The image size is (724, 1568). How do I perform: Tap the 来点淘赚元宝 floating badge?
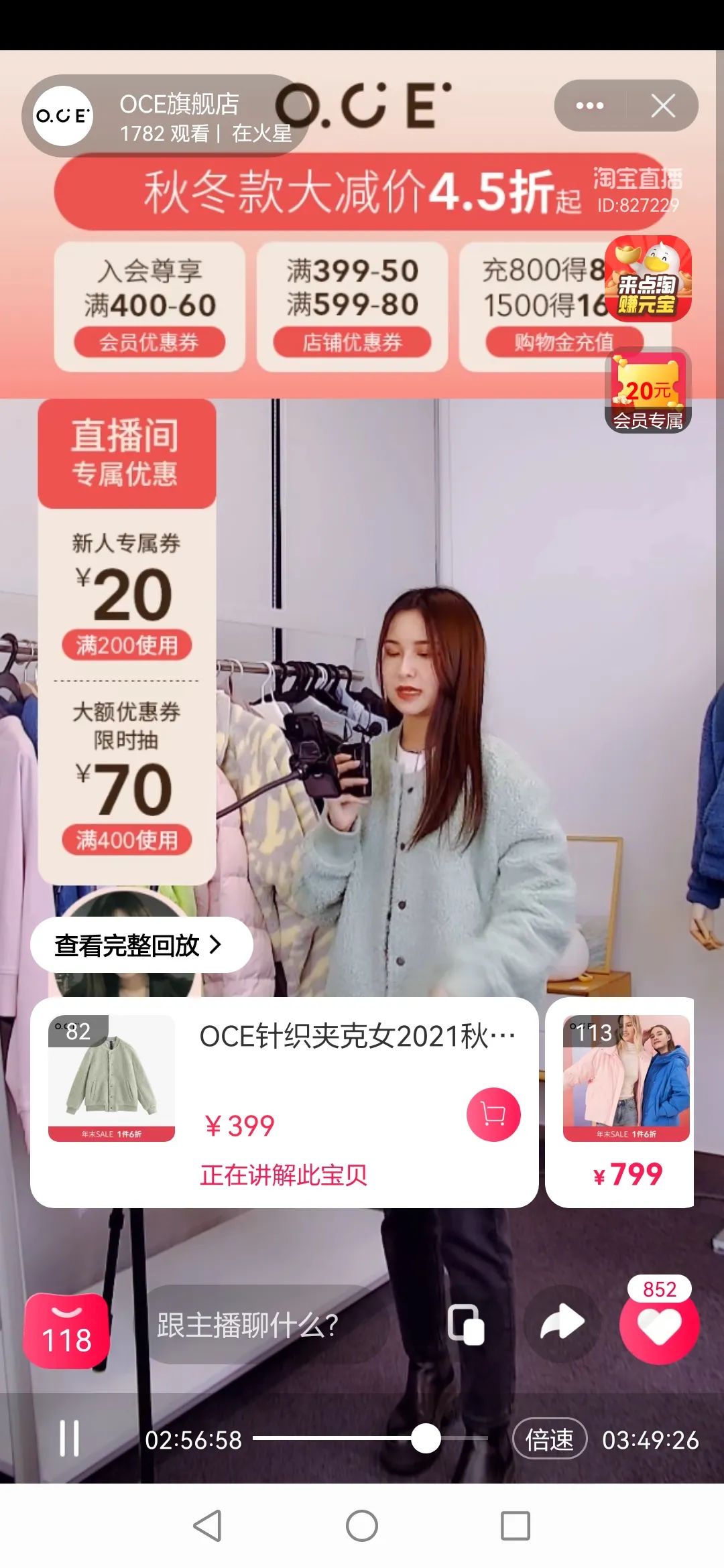pos(648,278)
